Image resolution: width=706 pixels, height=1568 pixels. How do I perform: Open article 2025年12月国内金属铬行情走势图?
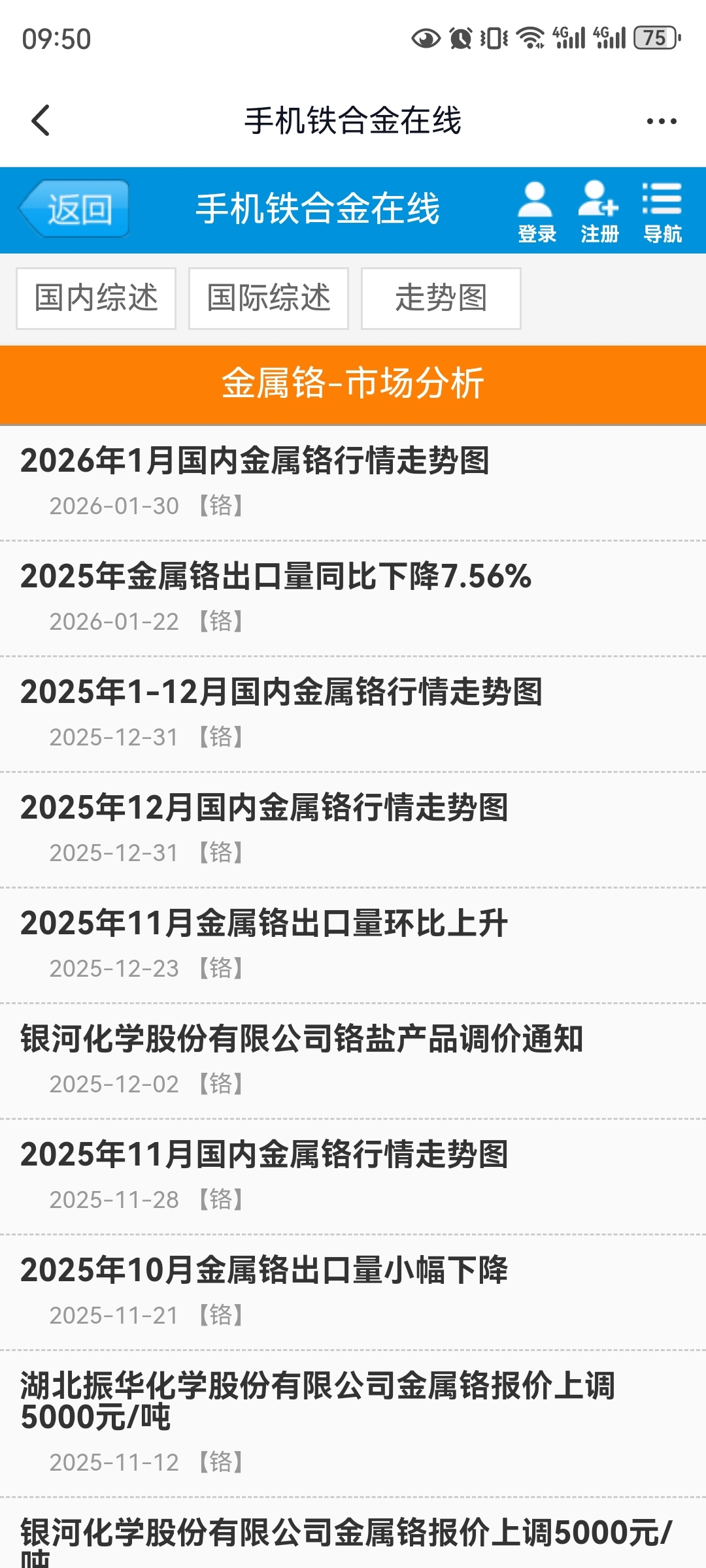(x=353, y=830)
